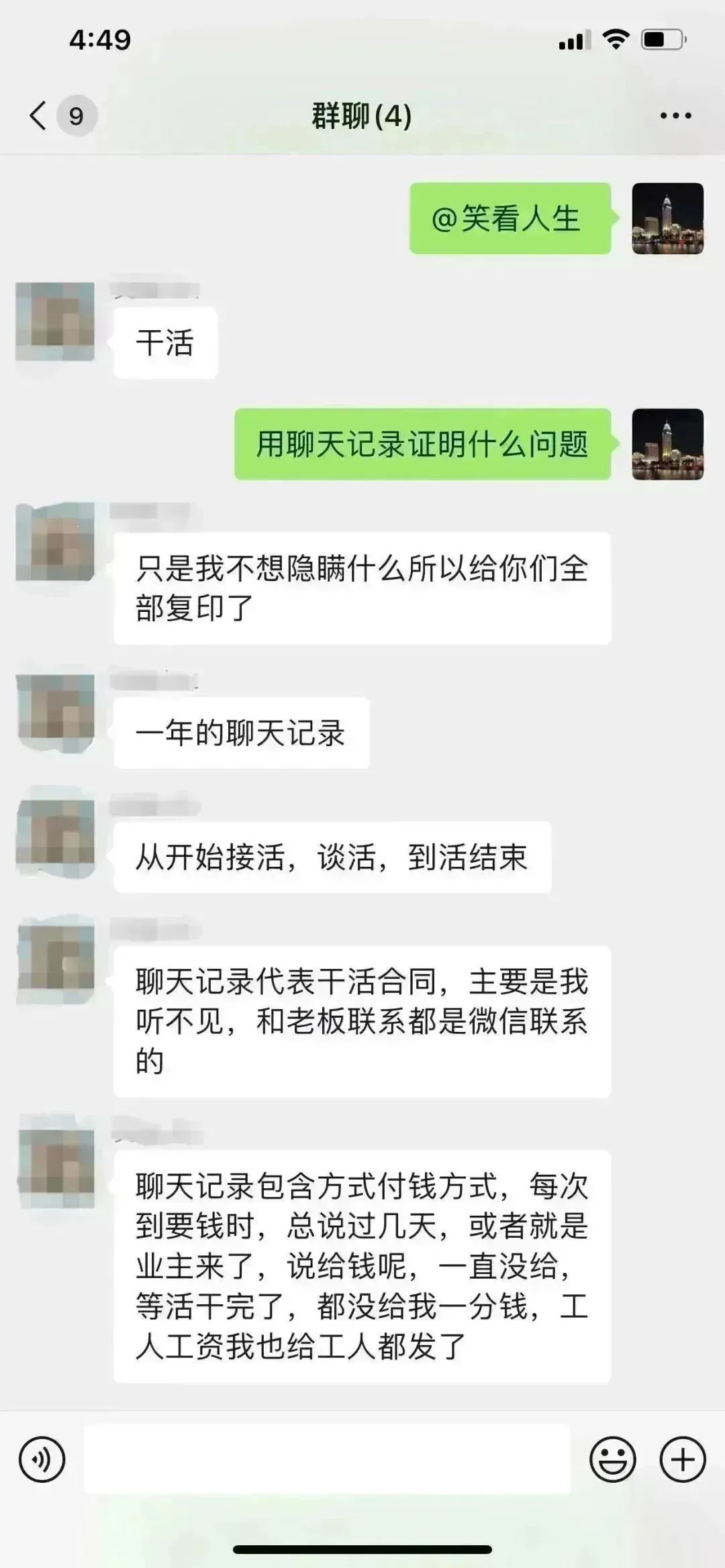Open sender avatar beside 干活 message
The image size is (725, 1568).
click(x=55, y=321)
